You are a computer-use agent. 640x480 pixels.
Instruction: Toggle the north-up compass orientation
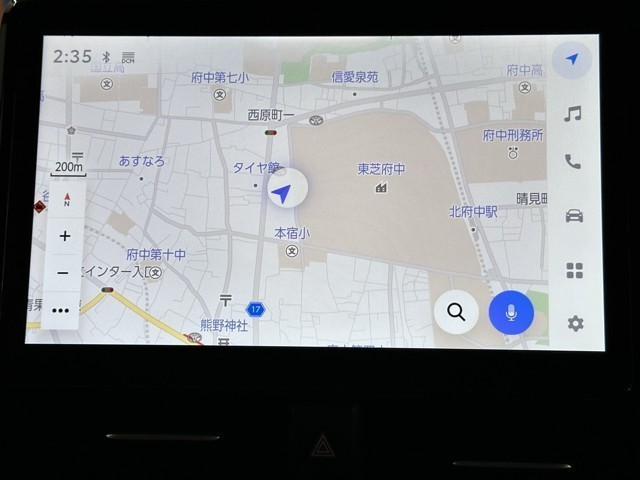coord(67,200)
